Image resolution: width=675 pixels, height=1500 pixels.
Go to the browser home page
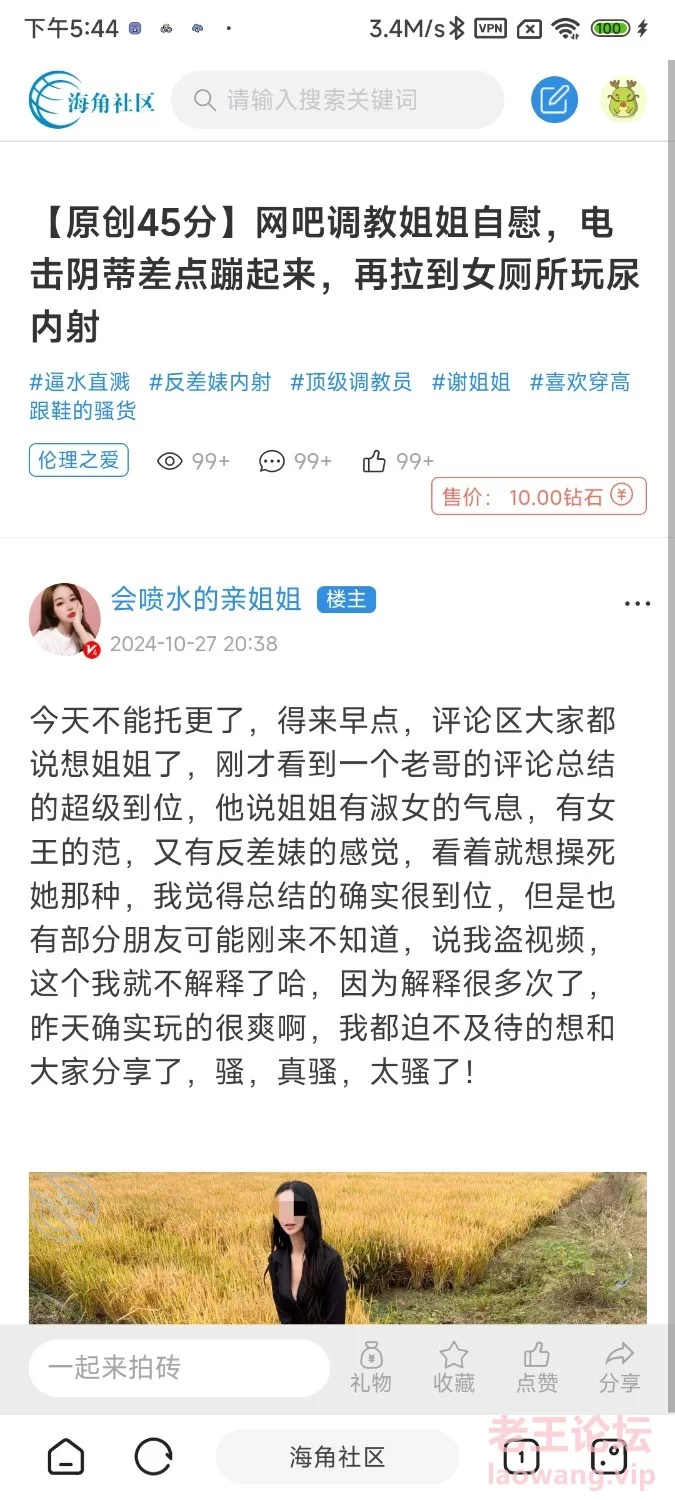(66, 1457)
